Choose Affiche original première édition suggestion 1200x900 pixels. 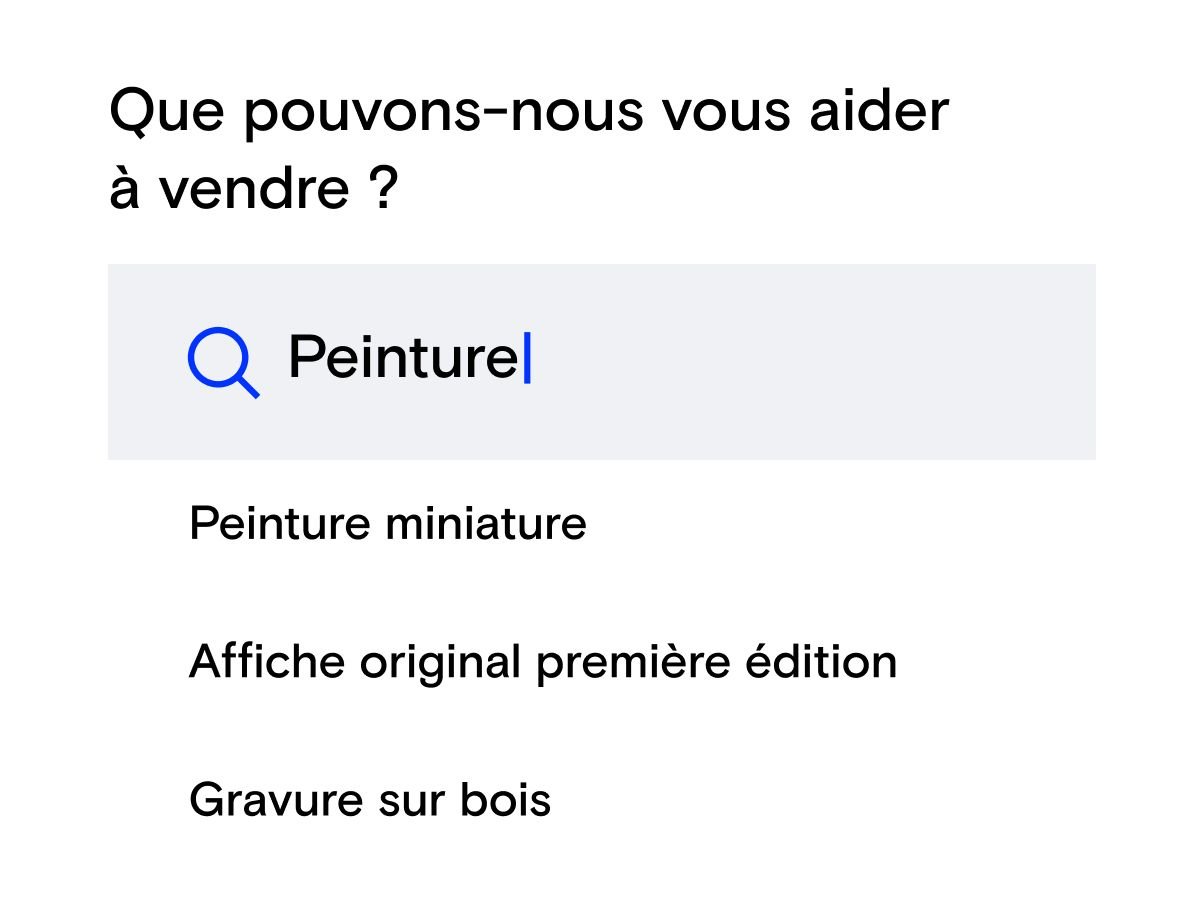coord(542,661)
